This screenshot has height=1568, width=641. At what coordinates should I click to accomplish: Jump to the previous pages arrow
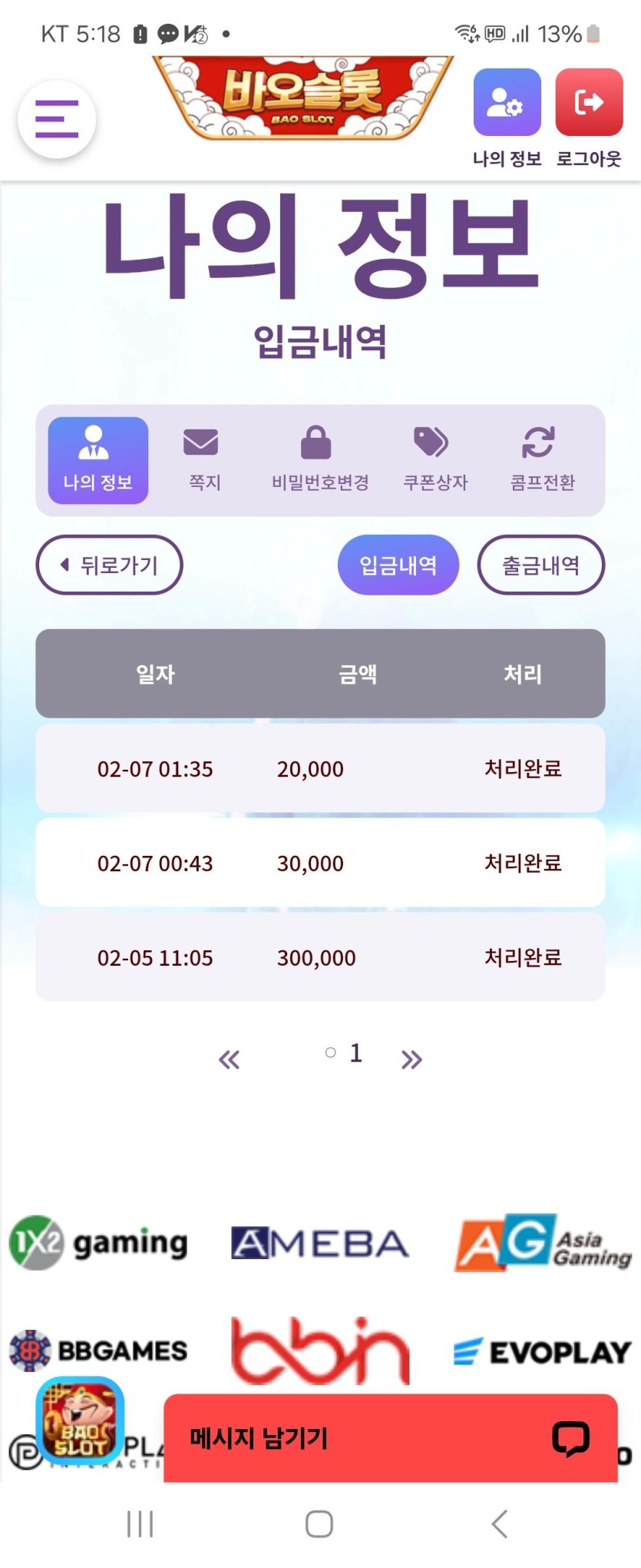(x=229, y=1059)
